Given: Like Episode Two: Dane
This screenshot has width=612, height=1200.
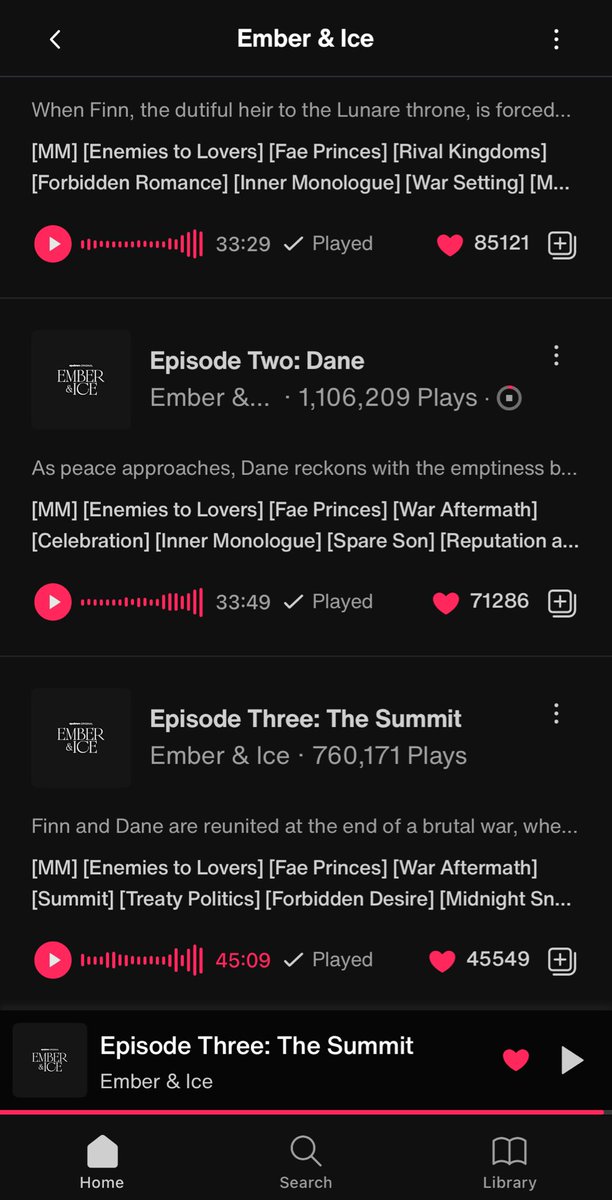Looking at the screenshot, I should click(x=445, y=602).
